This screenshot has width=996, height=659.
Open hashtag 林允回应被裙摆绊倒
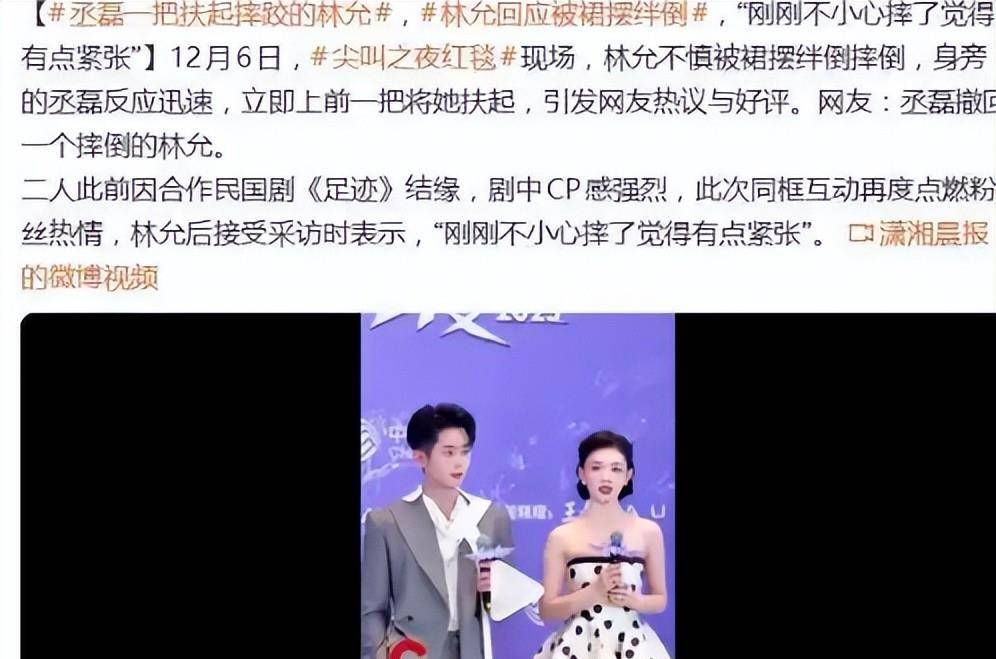click(565, 15)
